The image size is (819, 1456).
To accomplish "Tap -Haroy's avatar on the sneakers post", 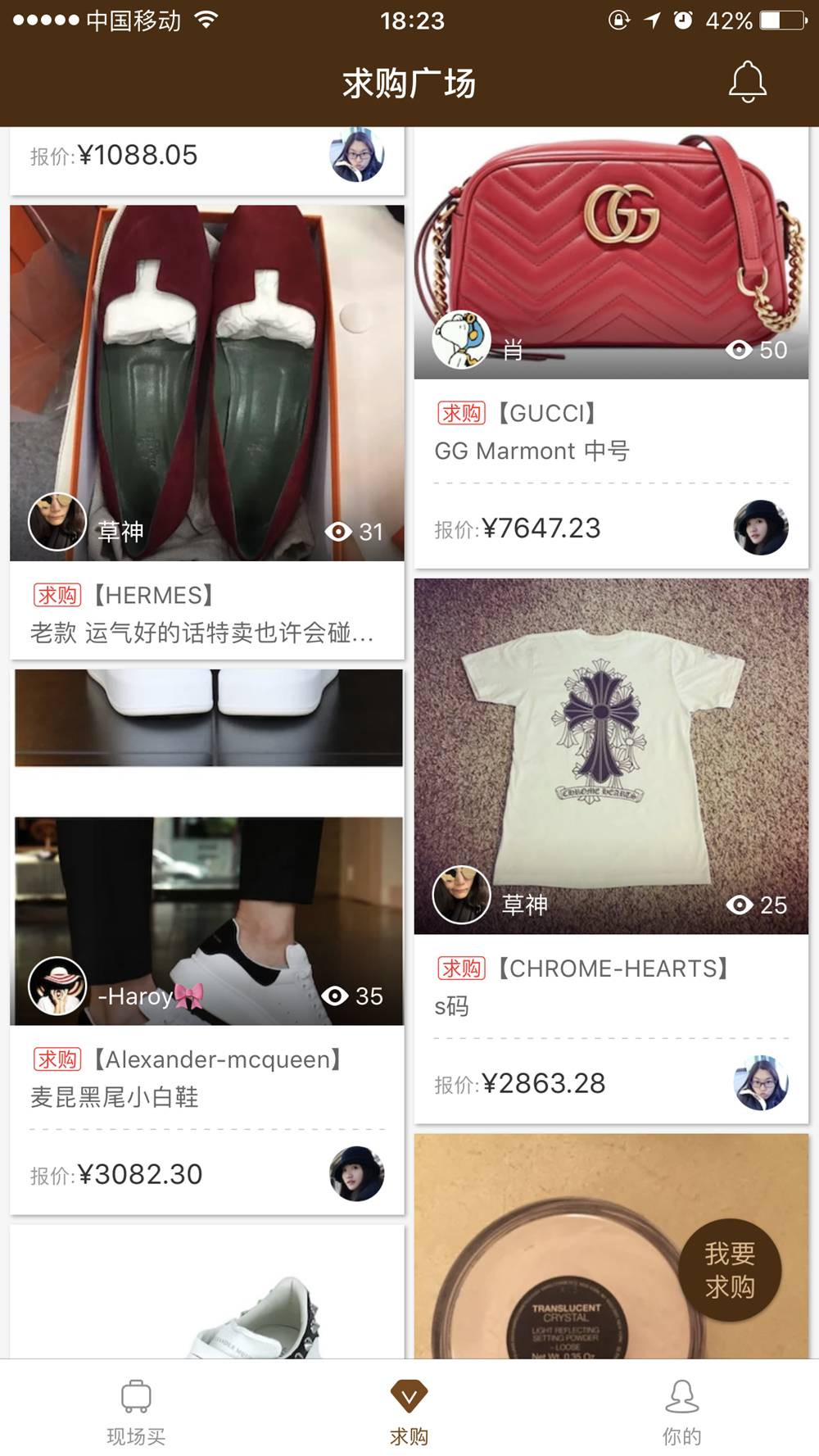I will point(56,985).
